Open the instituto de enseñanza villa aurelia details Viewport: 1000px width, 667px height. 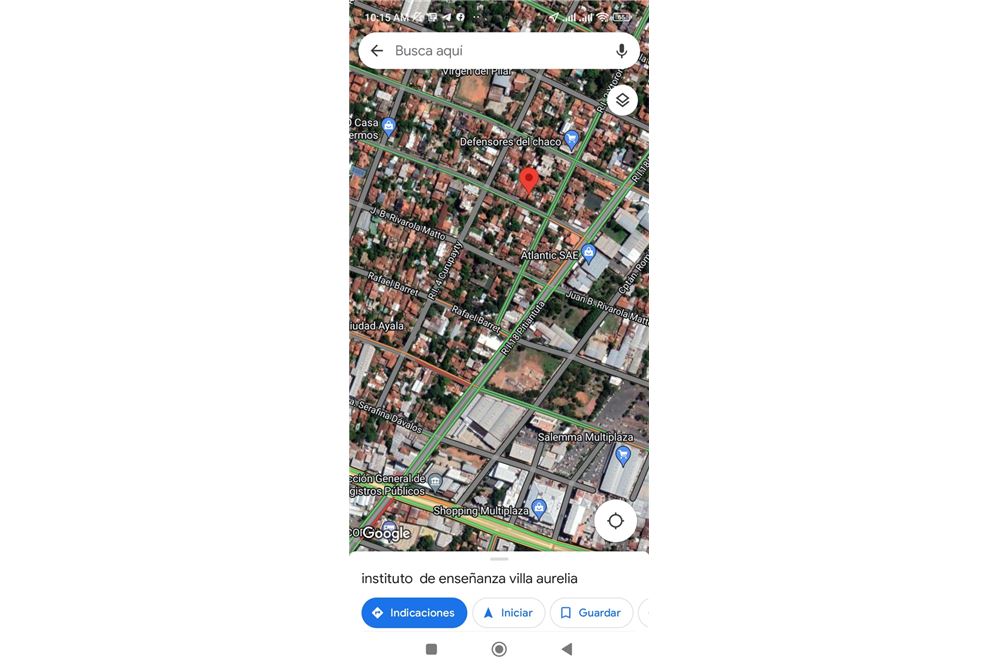469,578
